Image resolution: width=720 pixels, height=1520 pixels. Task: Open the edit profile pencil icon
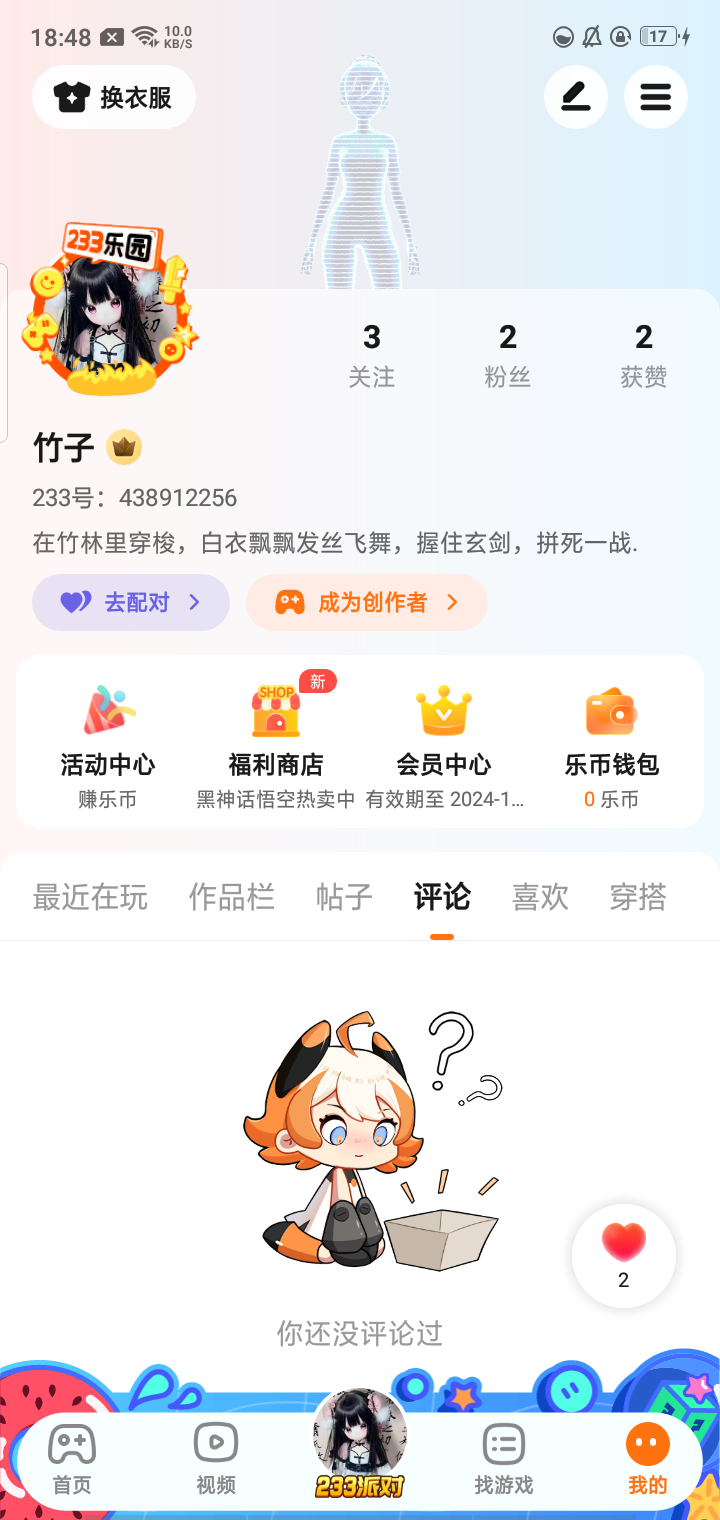point(575,97)
